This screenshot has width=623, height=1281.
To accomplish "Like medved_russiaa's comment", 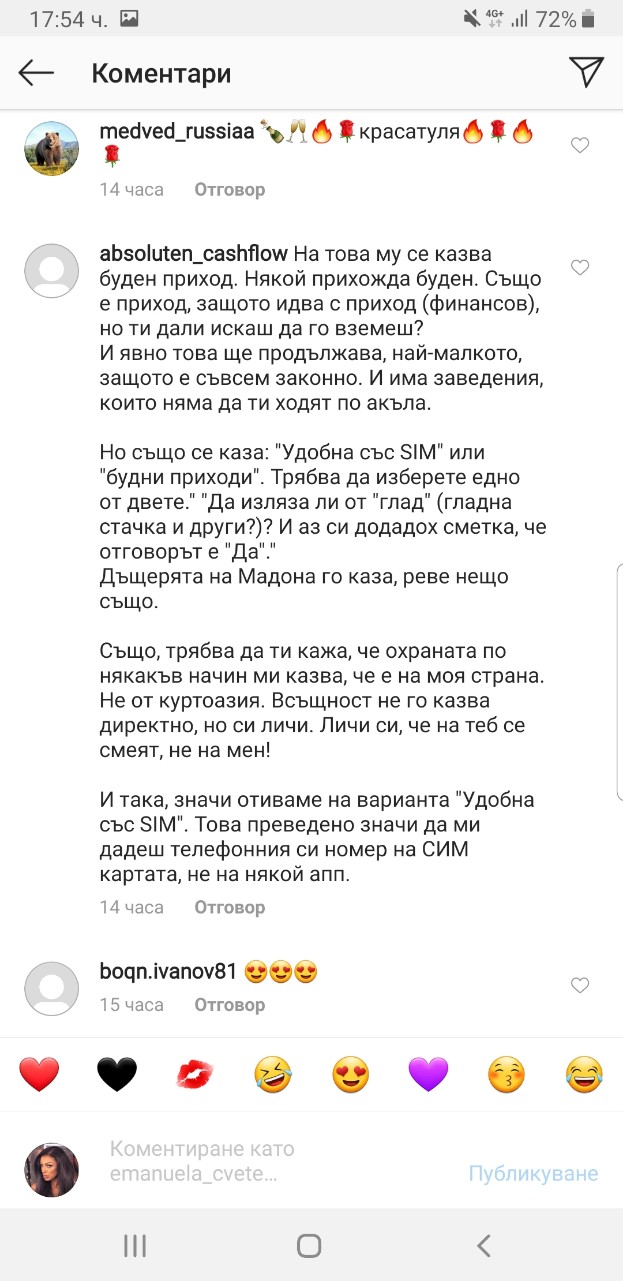I will tap(579, 146).
